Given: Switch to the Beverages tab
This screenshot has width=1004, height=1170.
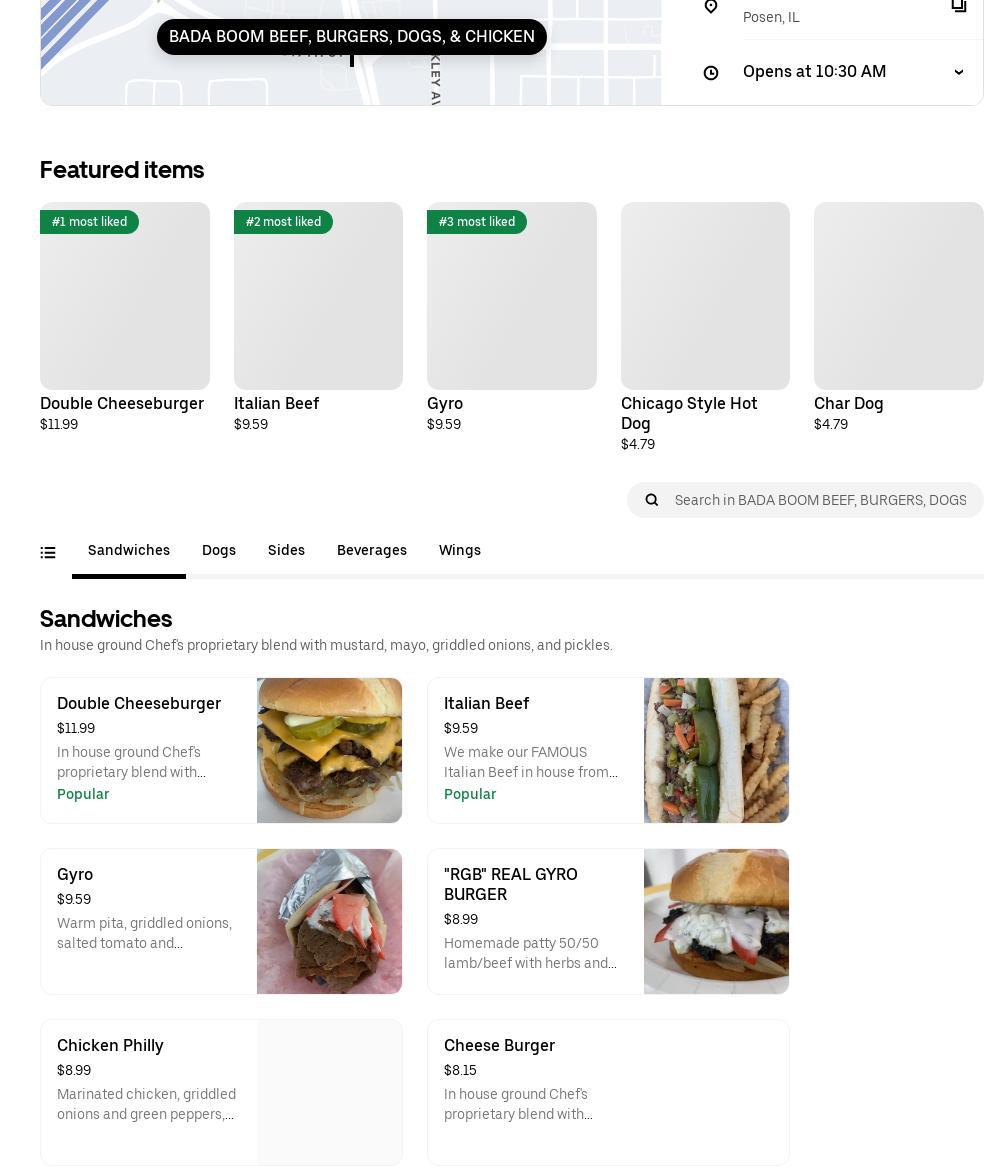Looking at the screenshot, I should point(372,551).
